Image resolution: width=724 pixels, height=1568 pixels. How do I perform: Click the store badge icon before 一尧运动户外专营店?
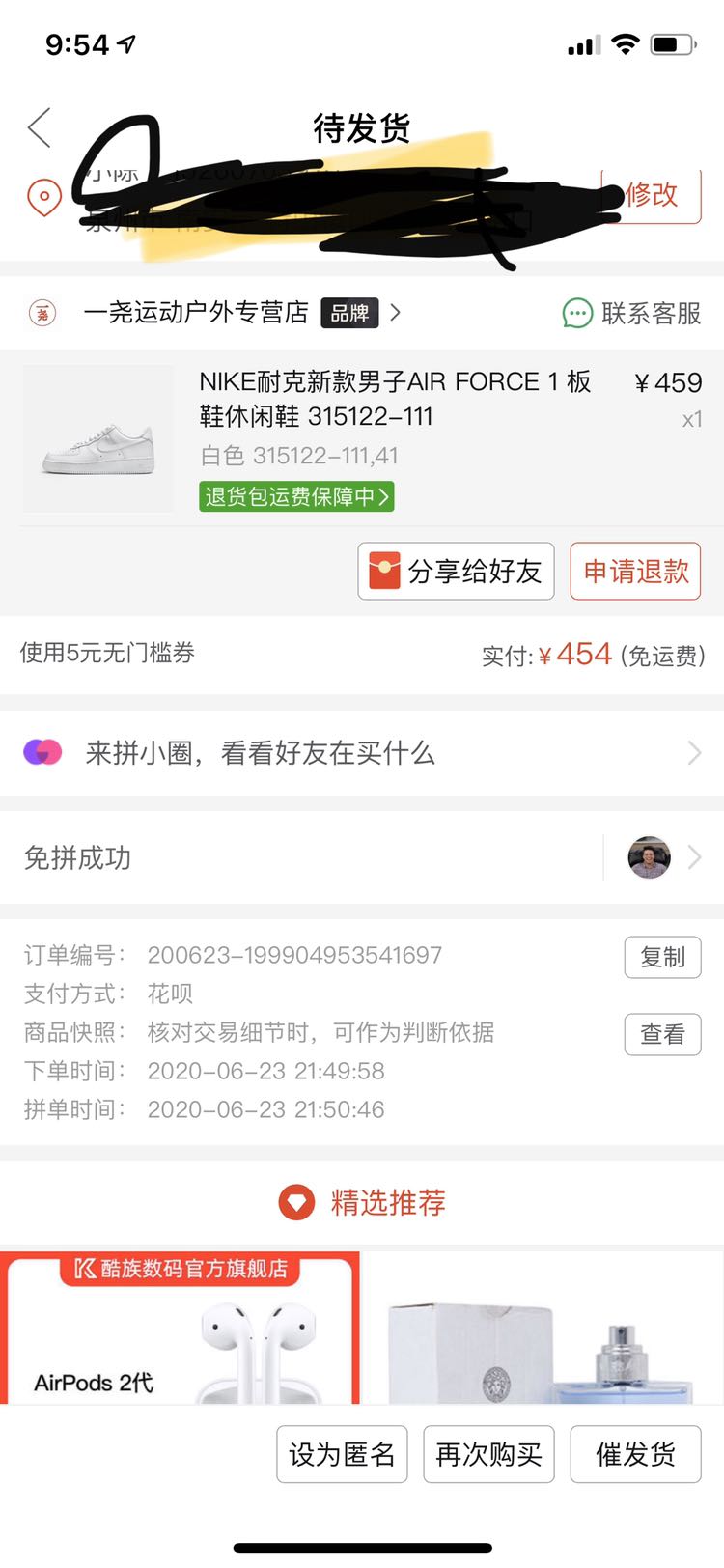[x=44, y=312]
